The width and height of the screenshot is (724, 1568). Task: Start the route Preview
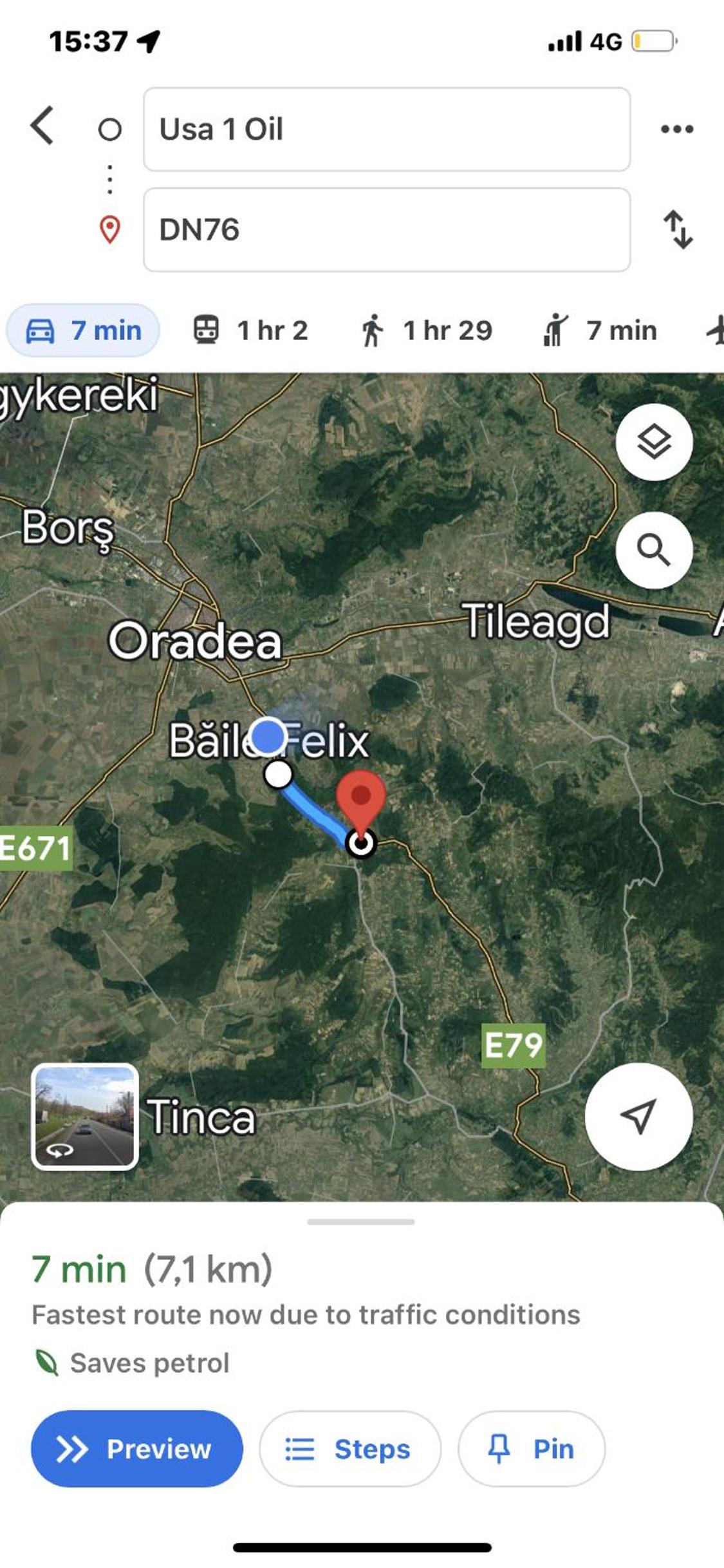137,1449
